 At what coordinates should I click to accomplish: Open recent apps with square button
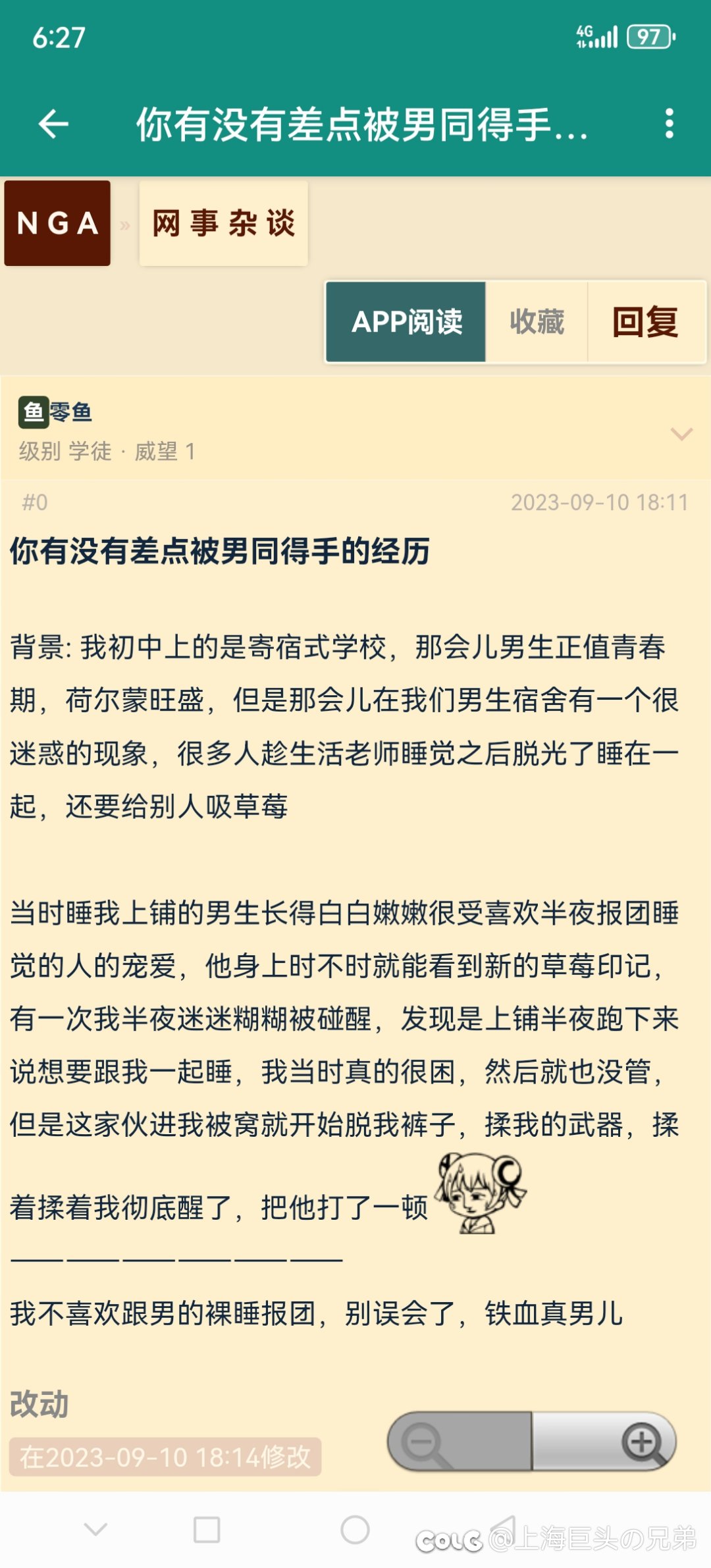(207, 1529)
